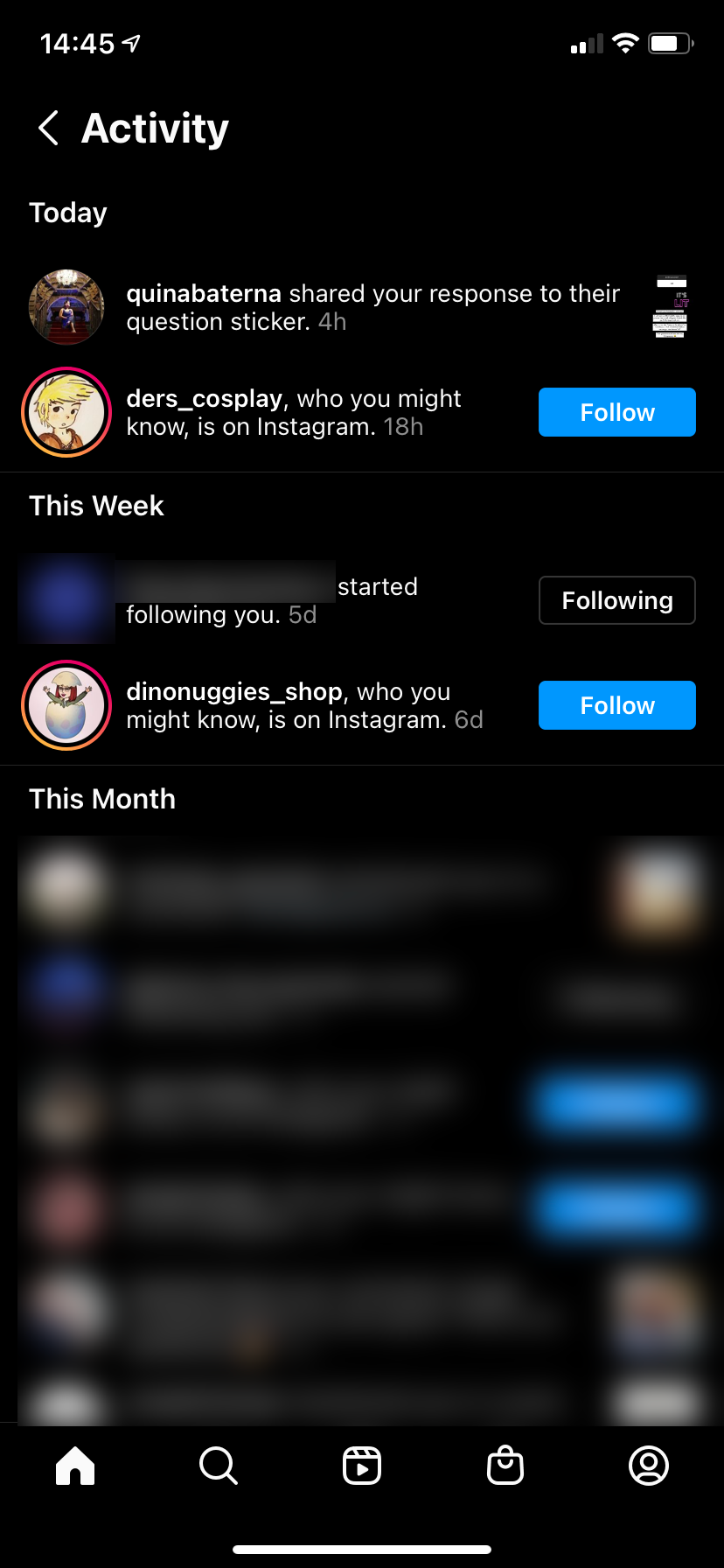This screenshot has width=724, height=1568.
Task: Switch to the Reels tab
Action: point(362,1466)
